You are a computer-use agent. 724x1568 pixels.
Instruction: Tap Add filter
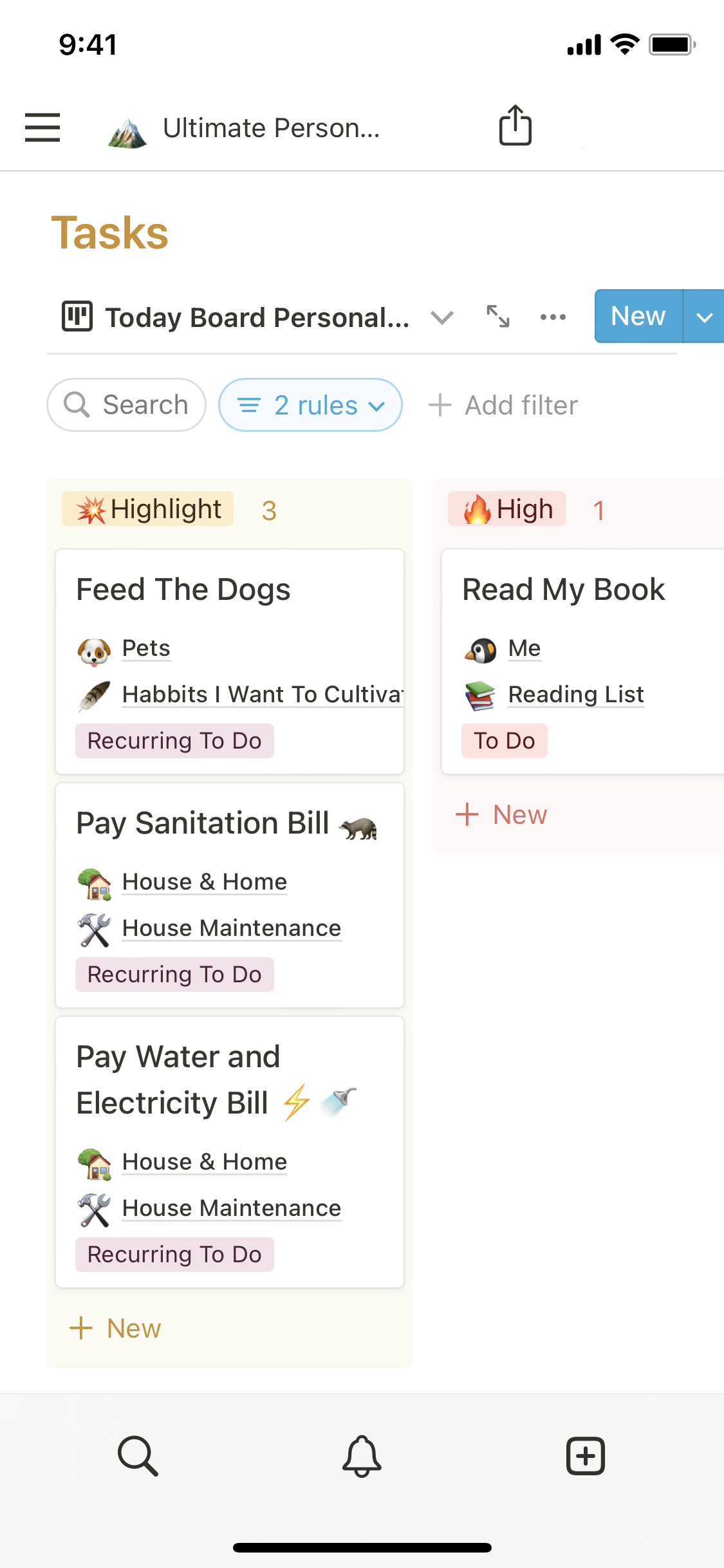click(x=504, y=406)
